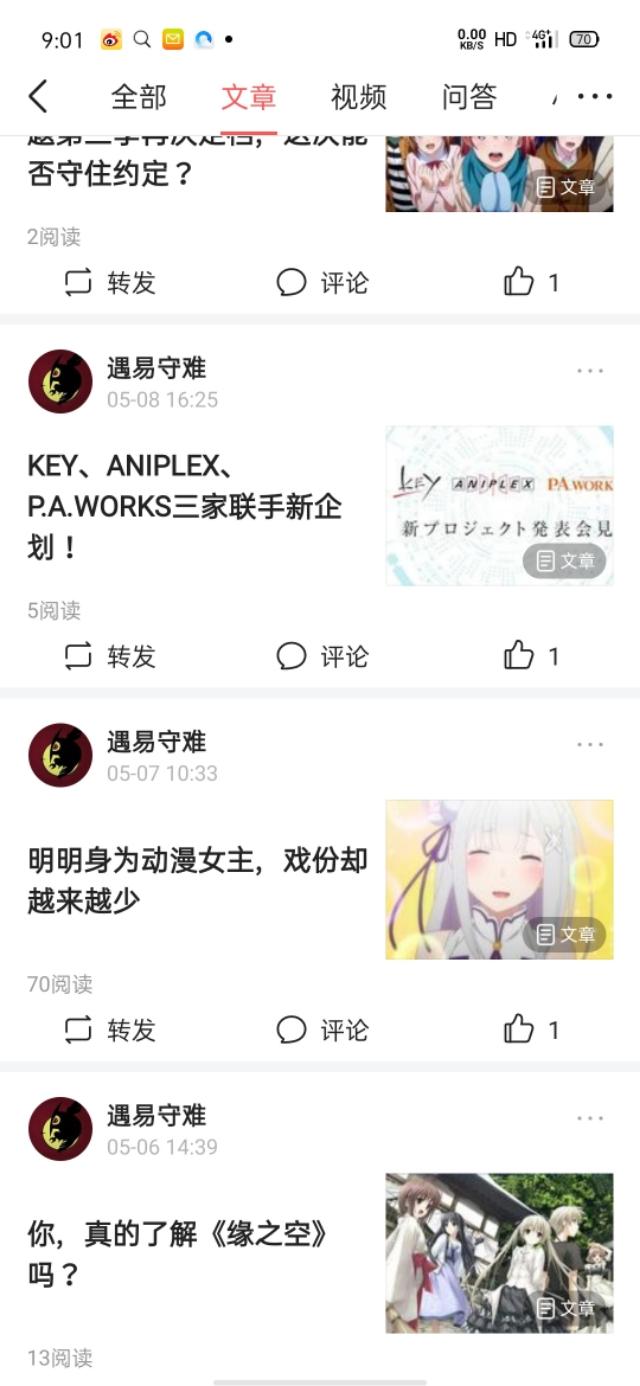This screenshot has height=1386, width=640.
Task: Switch to the 视频 tab
Action: click(358, 97)
